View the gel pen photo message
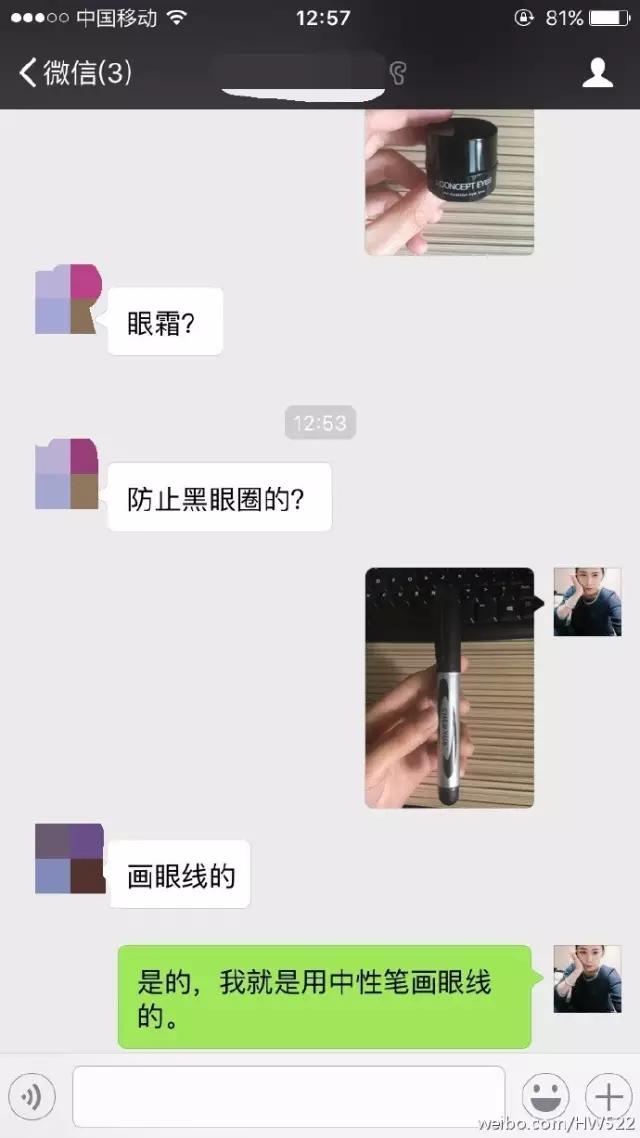 click(449, 687)
